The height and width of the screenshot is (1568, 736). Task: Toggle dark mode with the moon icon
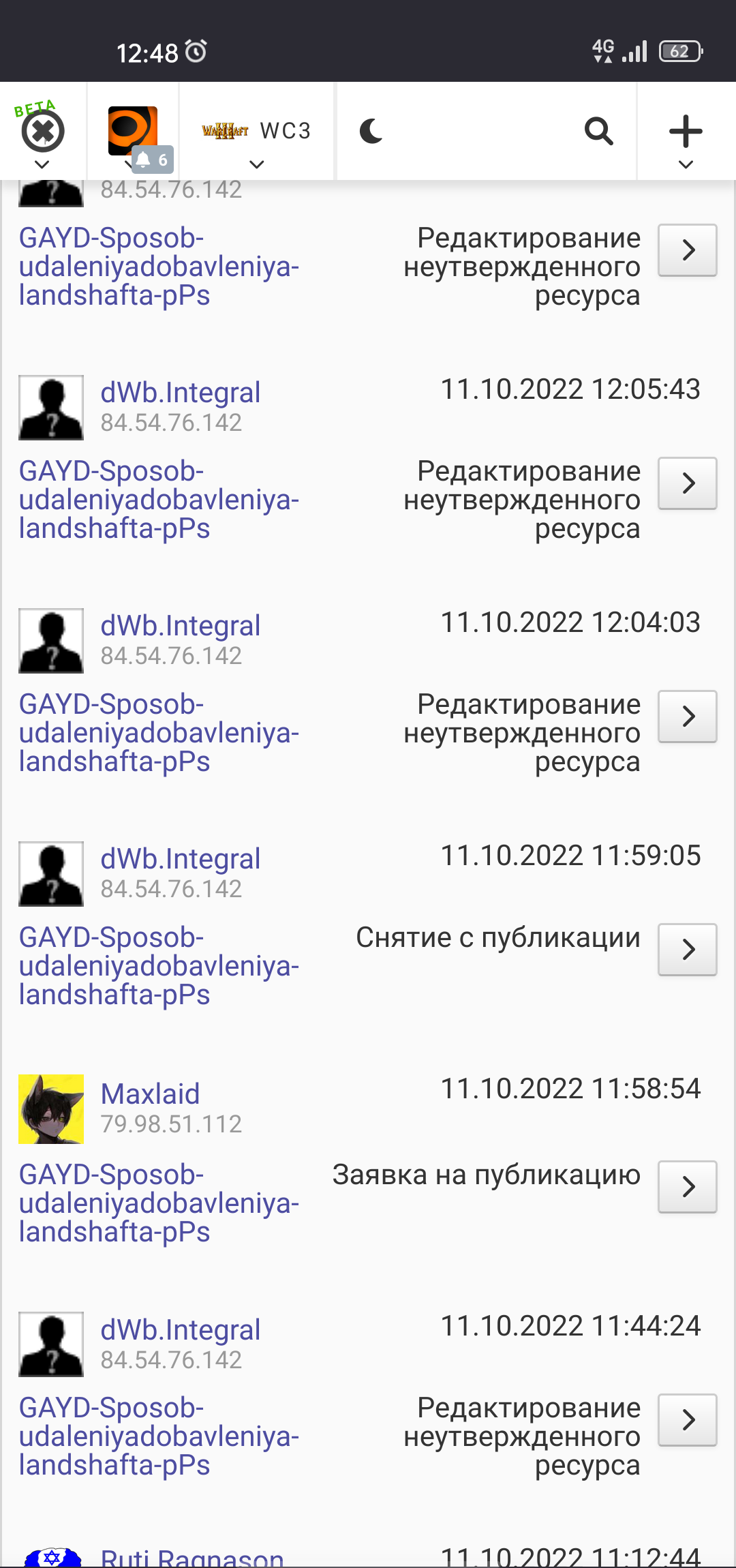(x=371, y=131)
